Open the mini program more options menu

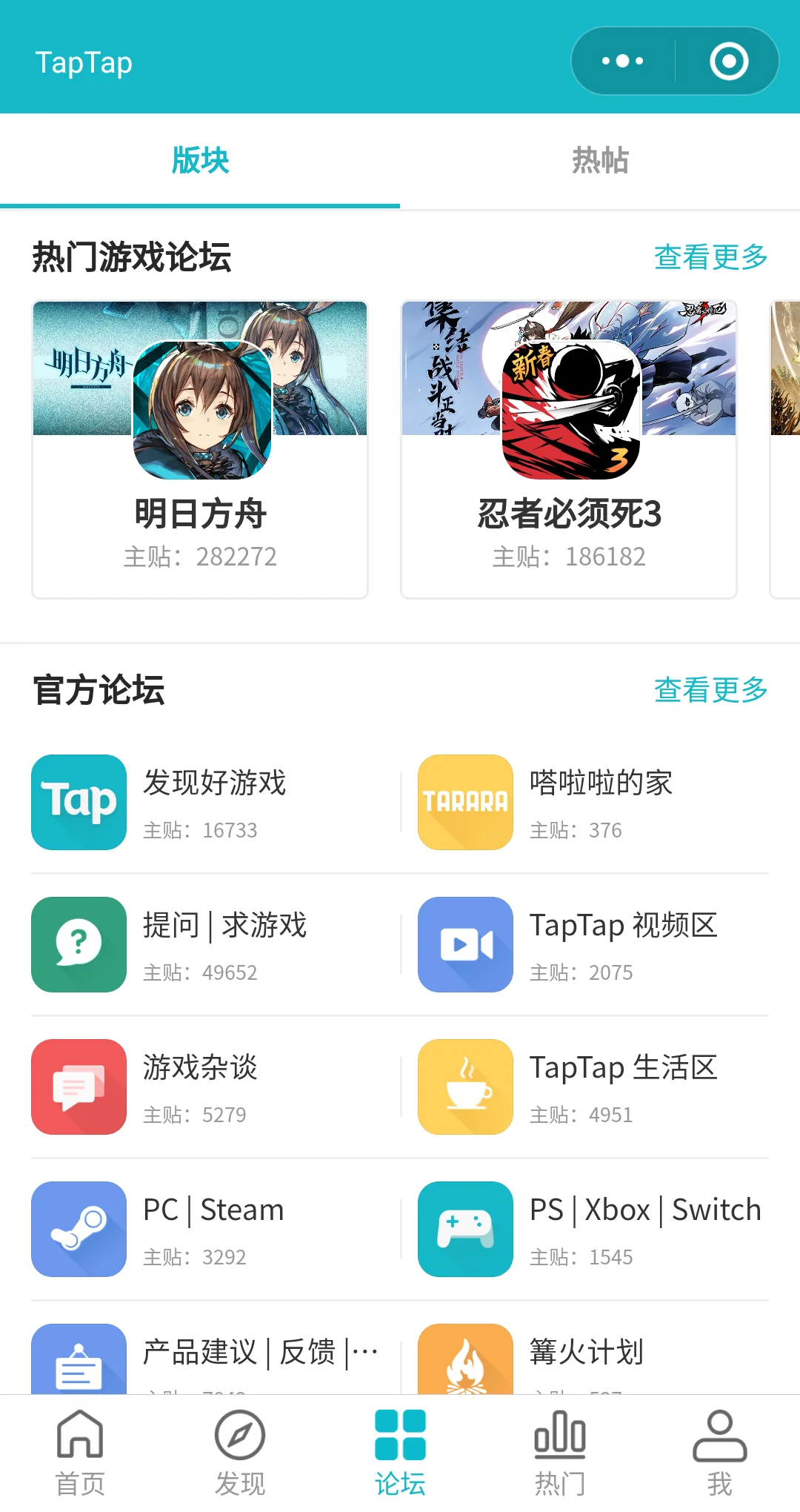click(x=623, y=62)
